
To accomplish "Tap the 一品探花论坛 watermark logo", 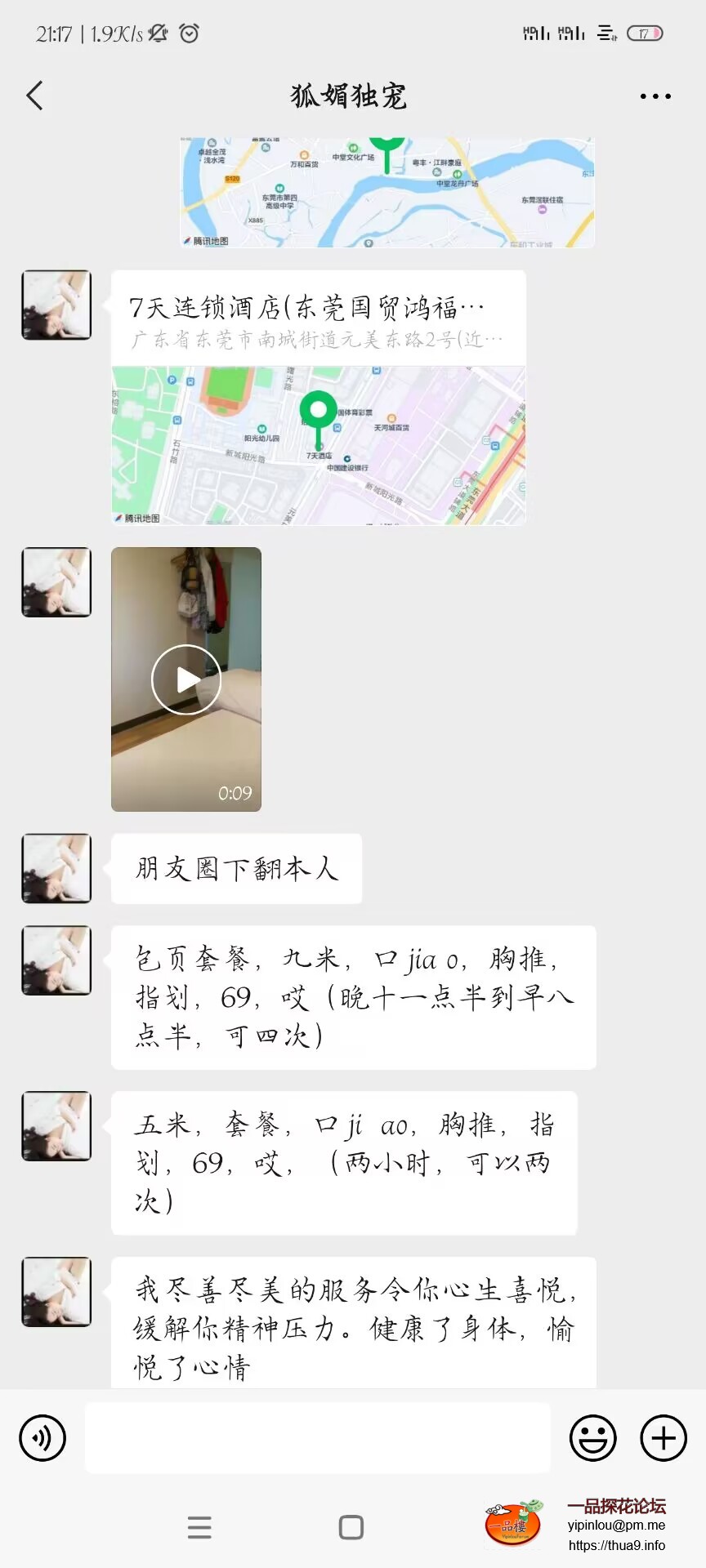I will (512, 1528).
